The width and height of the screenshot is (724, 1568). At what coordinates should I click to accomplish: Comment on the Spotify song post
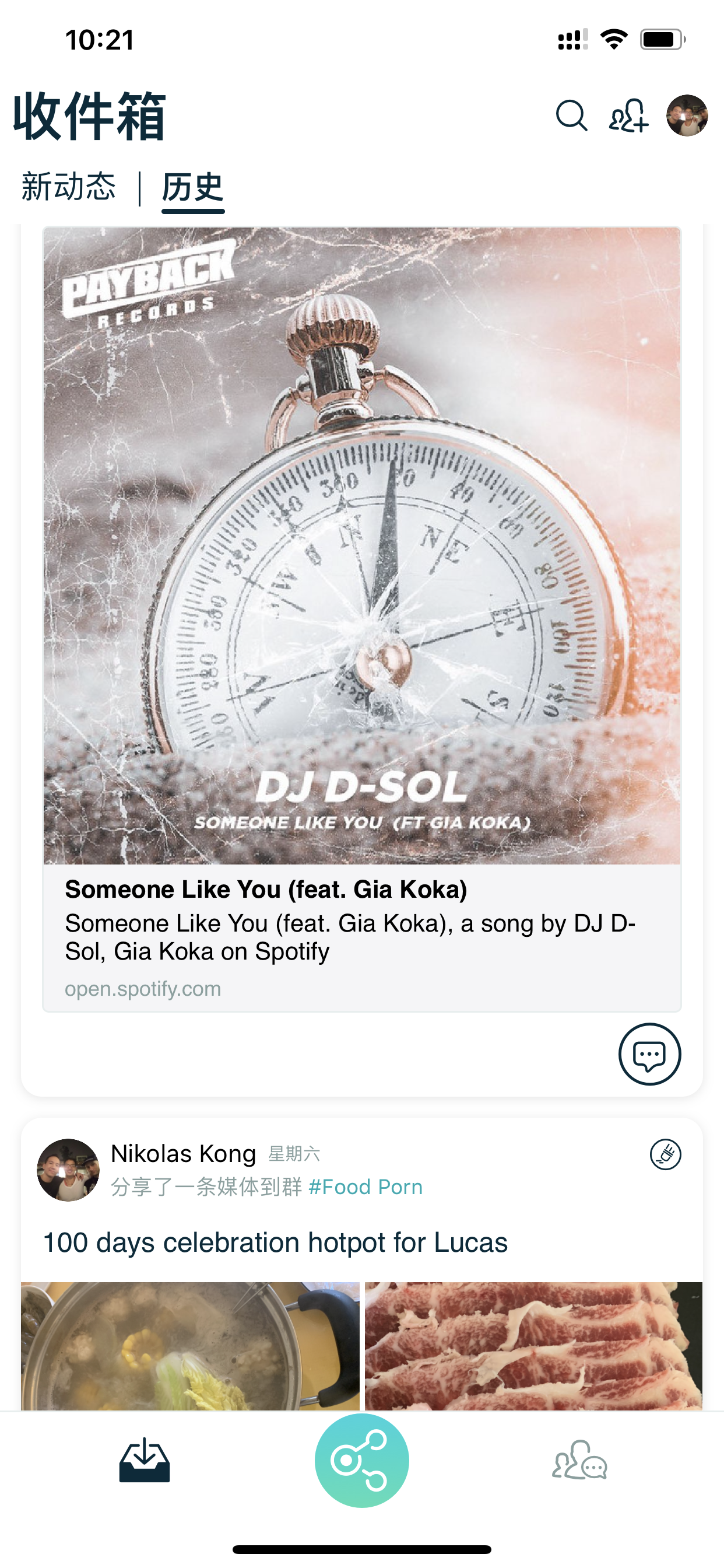[x=649, y=1053]
